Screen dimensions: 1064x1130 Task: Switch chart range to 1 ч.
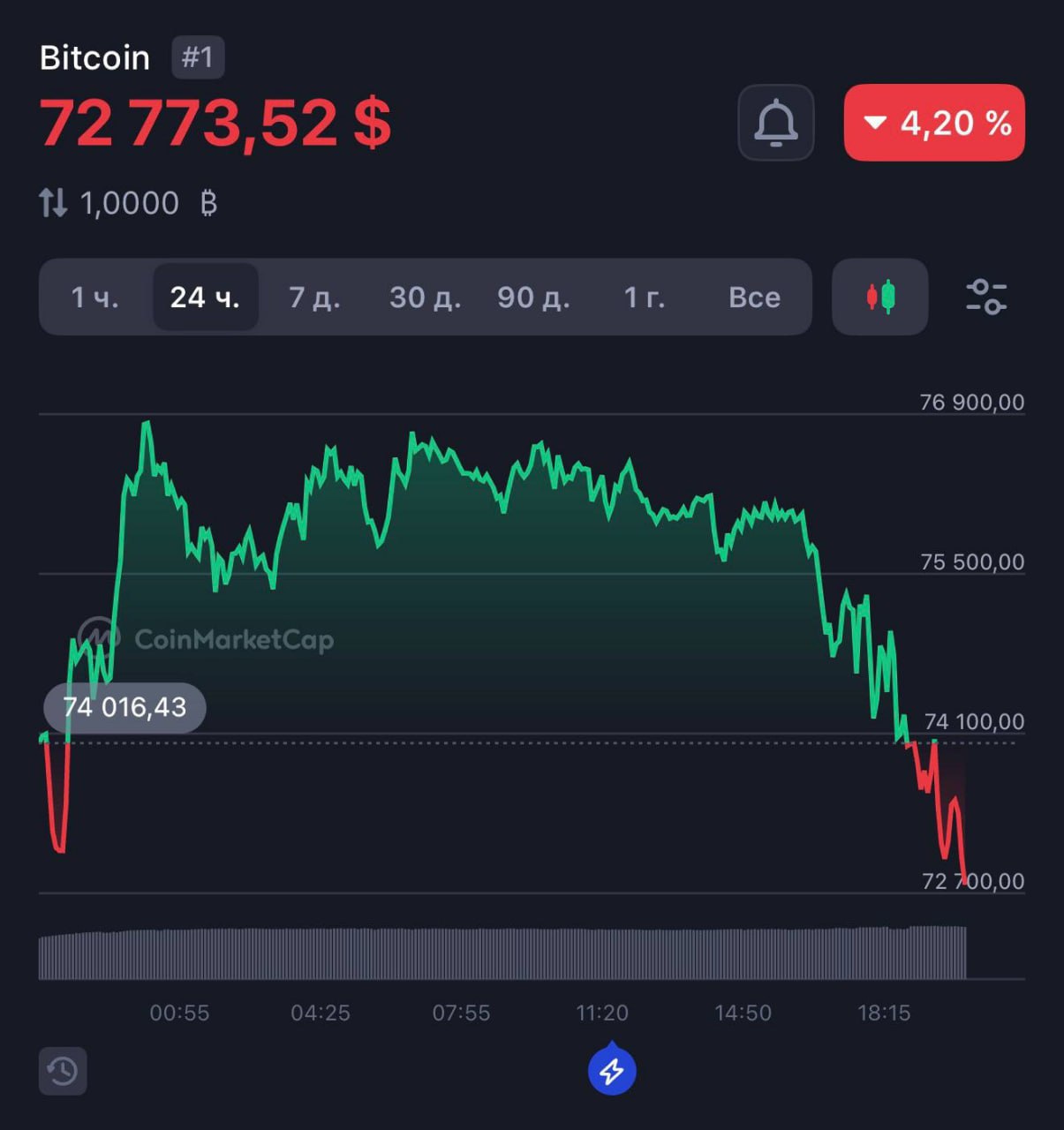[94, 298]
